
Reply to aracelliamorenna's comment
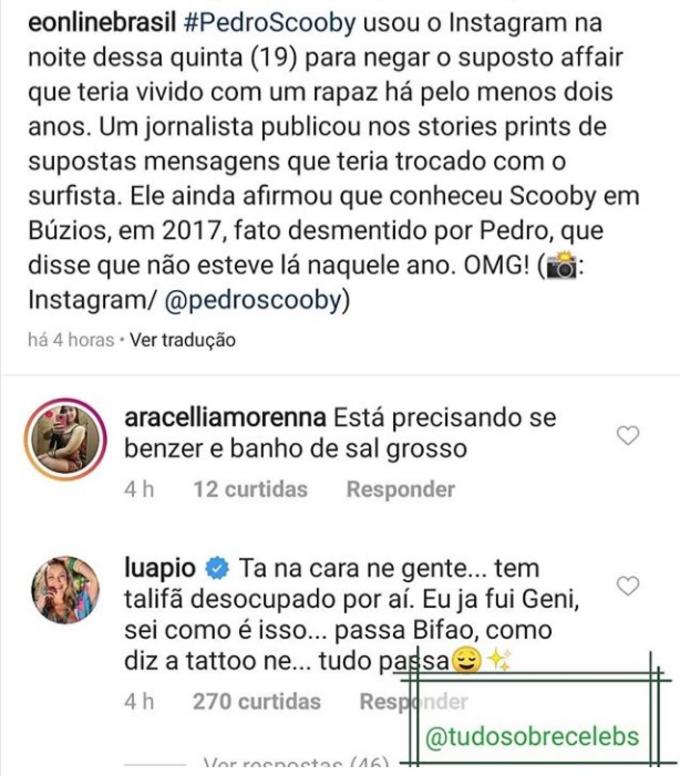400,490
